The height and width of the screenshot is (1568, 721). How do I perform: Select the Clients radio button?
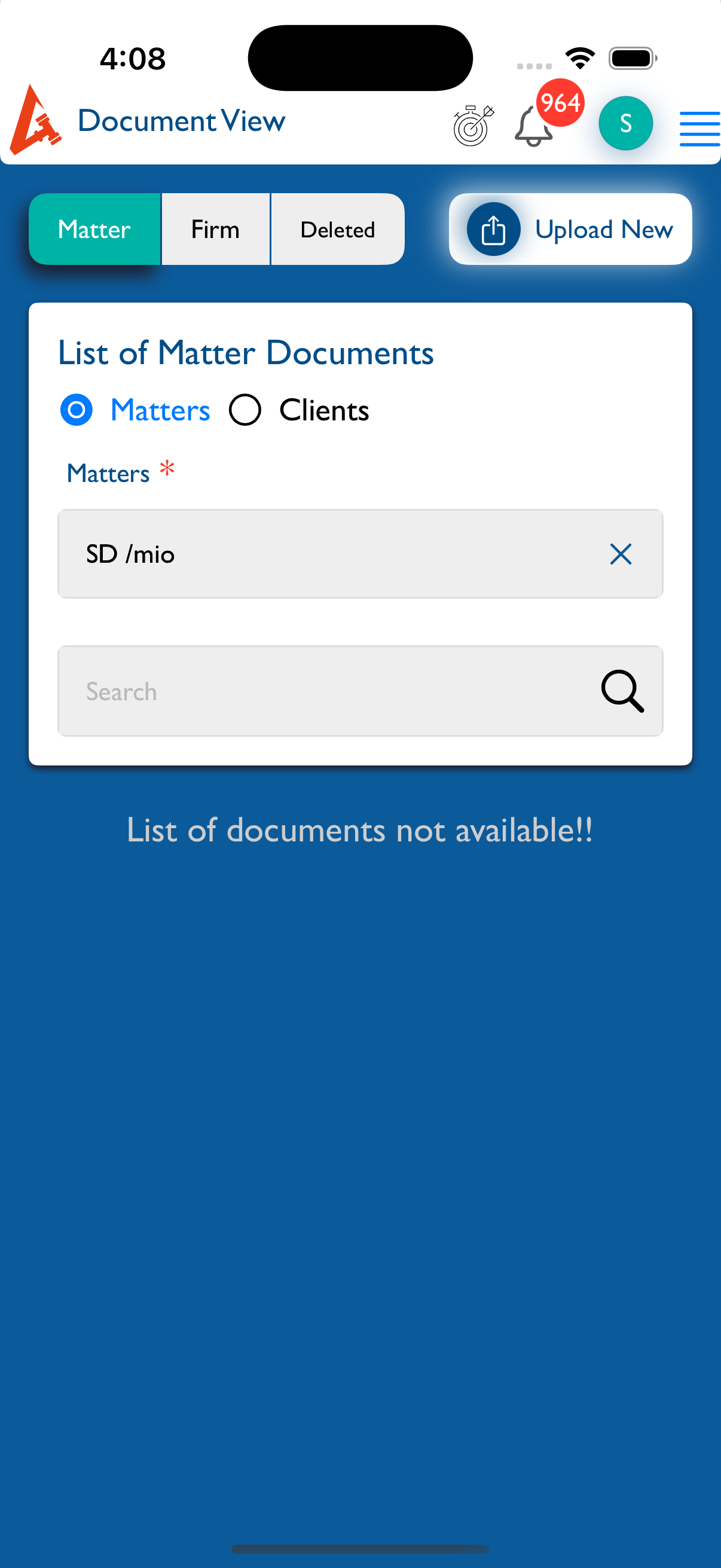click(x=245, y=410)
